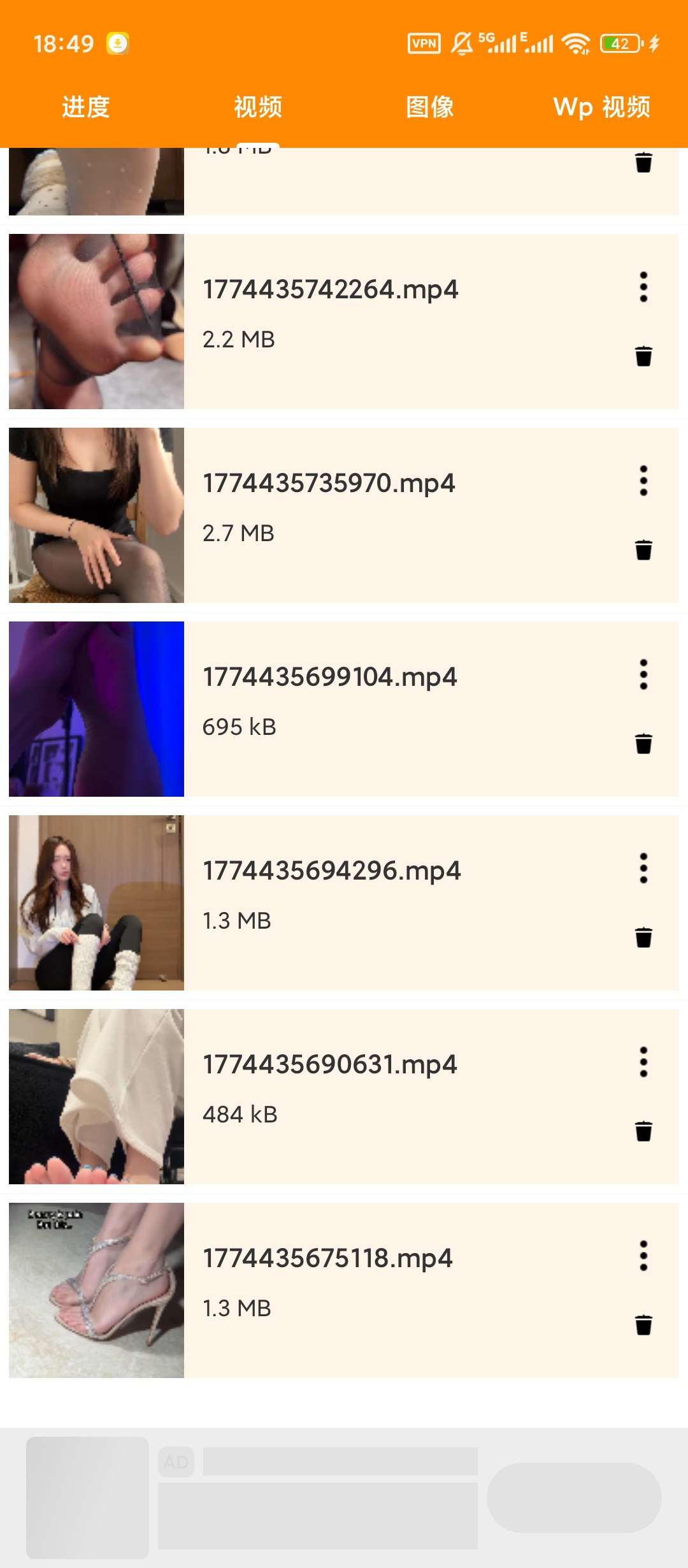Viewport: 688px width, 1568px height.
Task: Open three-dot menu for 1774435699104.mp4
Action: tap(643, 675)
